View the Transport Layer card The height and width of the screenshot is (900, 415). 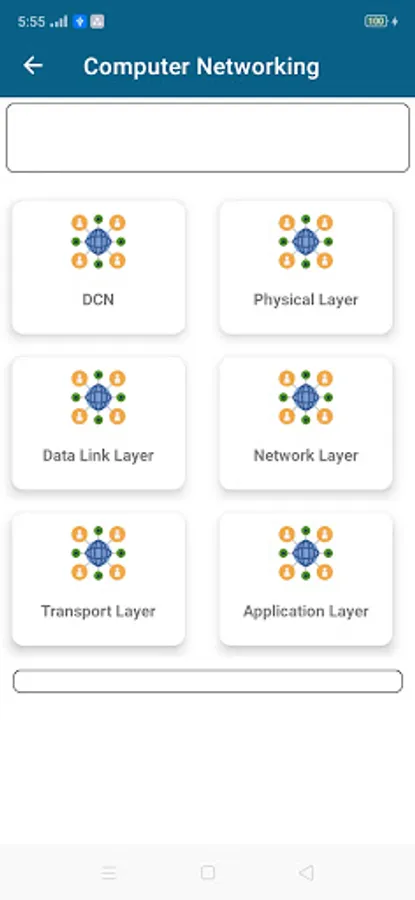coord(98,579)
